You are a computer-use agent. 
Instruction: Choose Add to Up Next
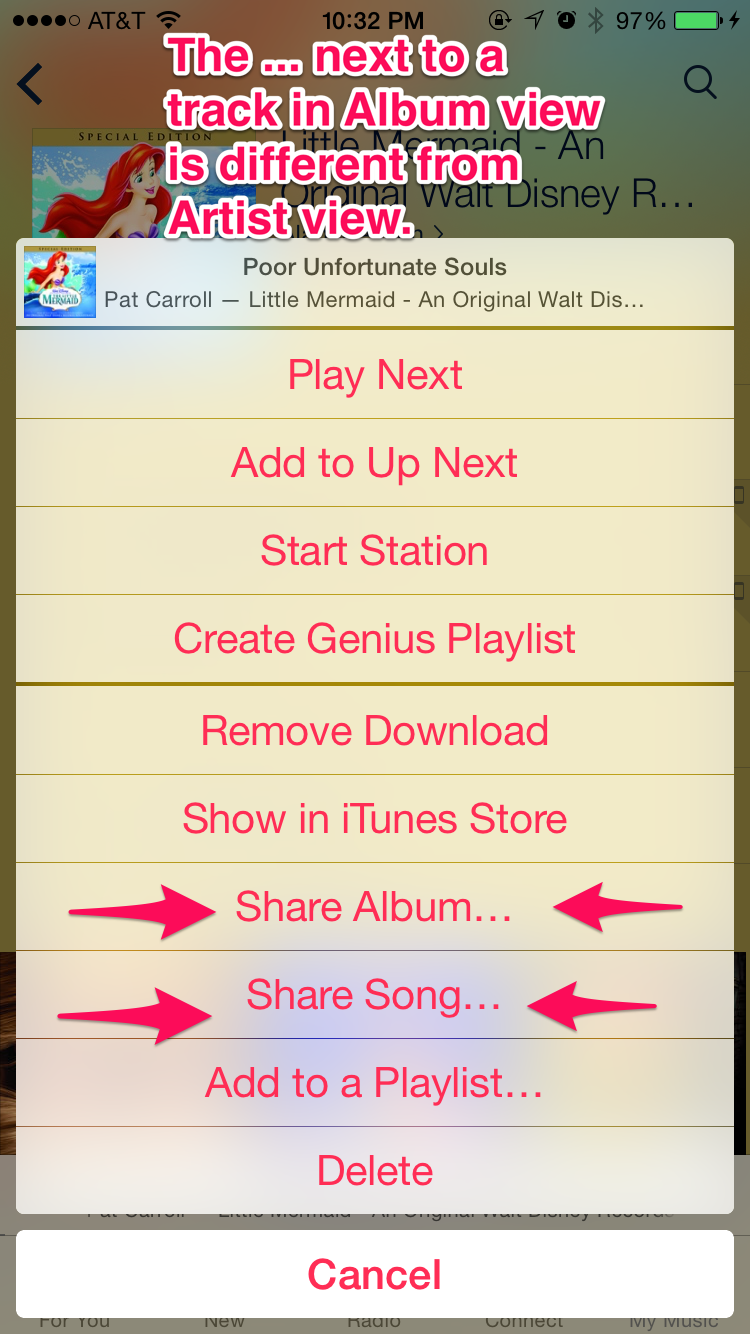tap(375, 463)
